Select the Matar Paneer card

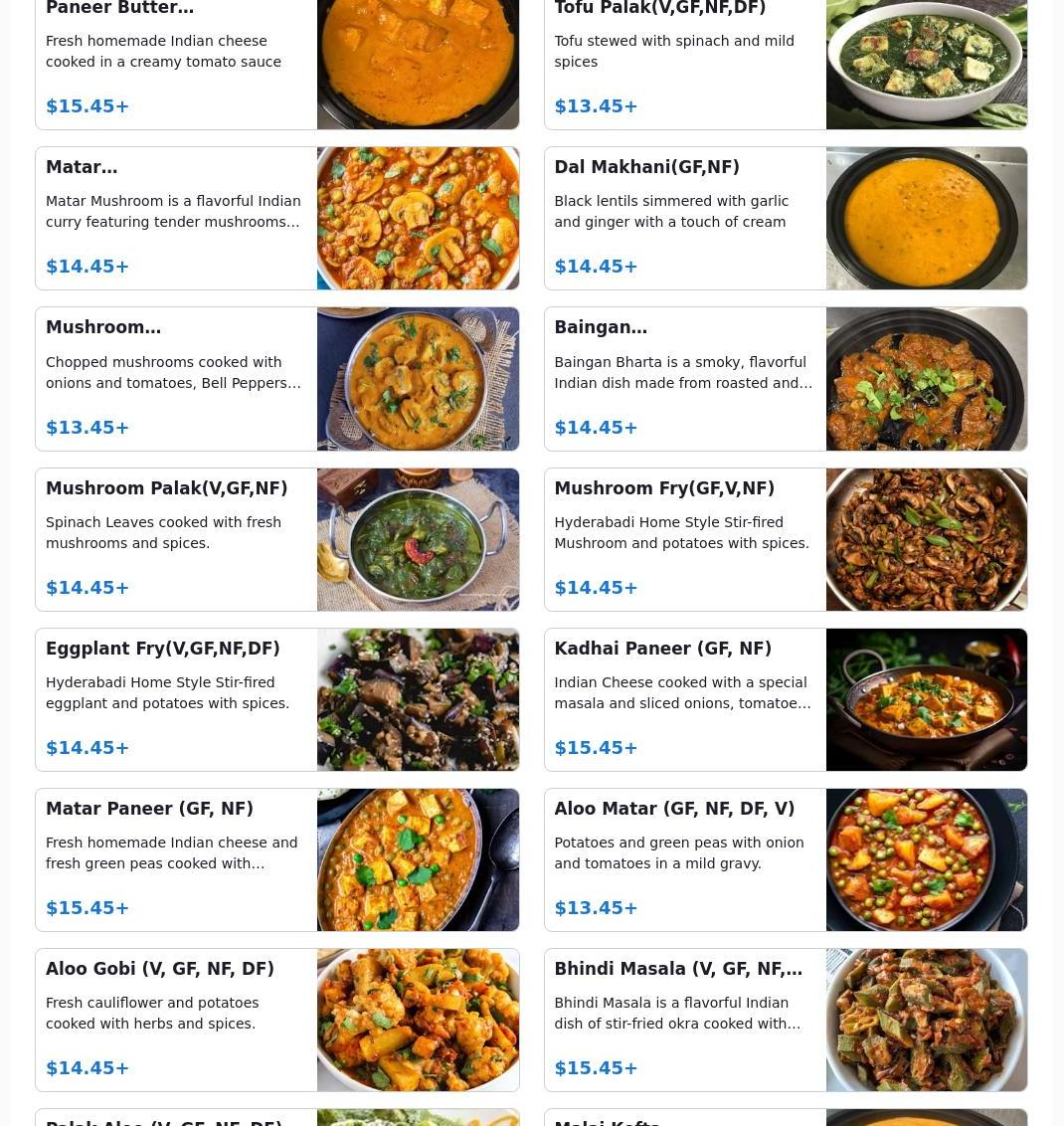276,859
